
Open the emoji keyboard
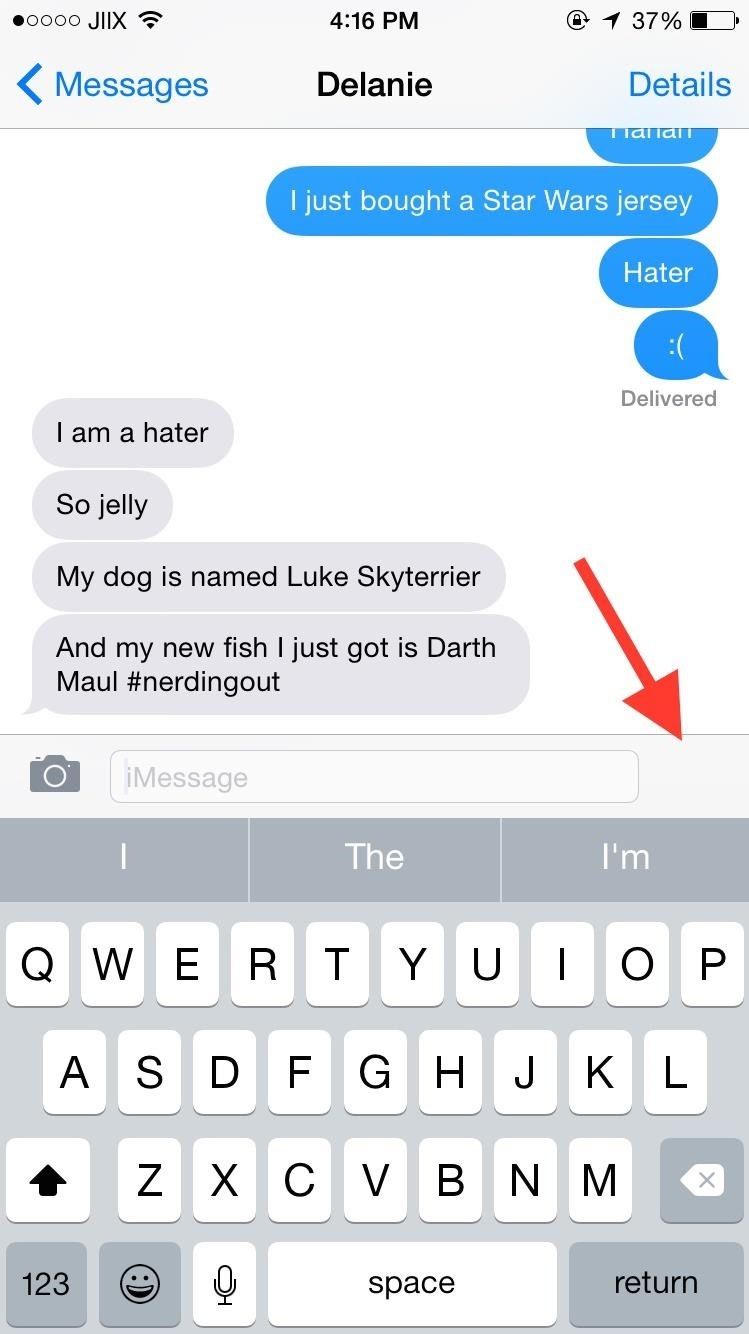140,1284
